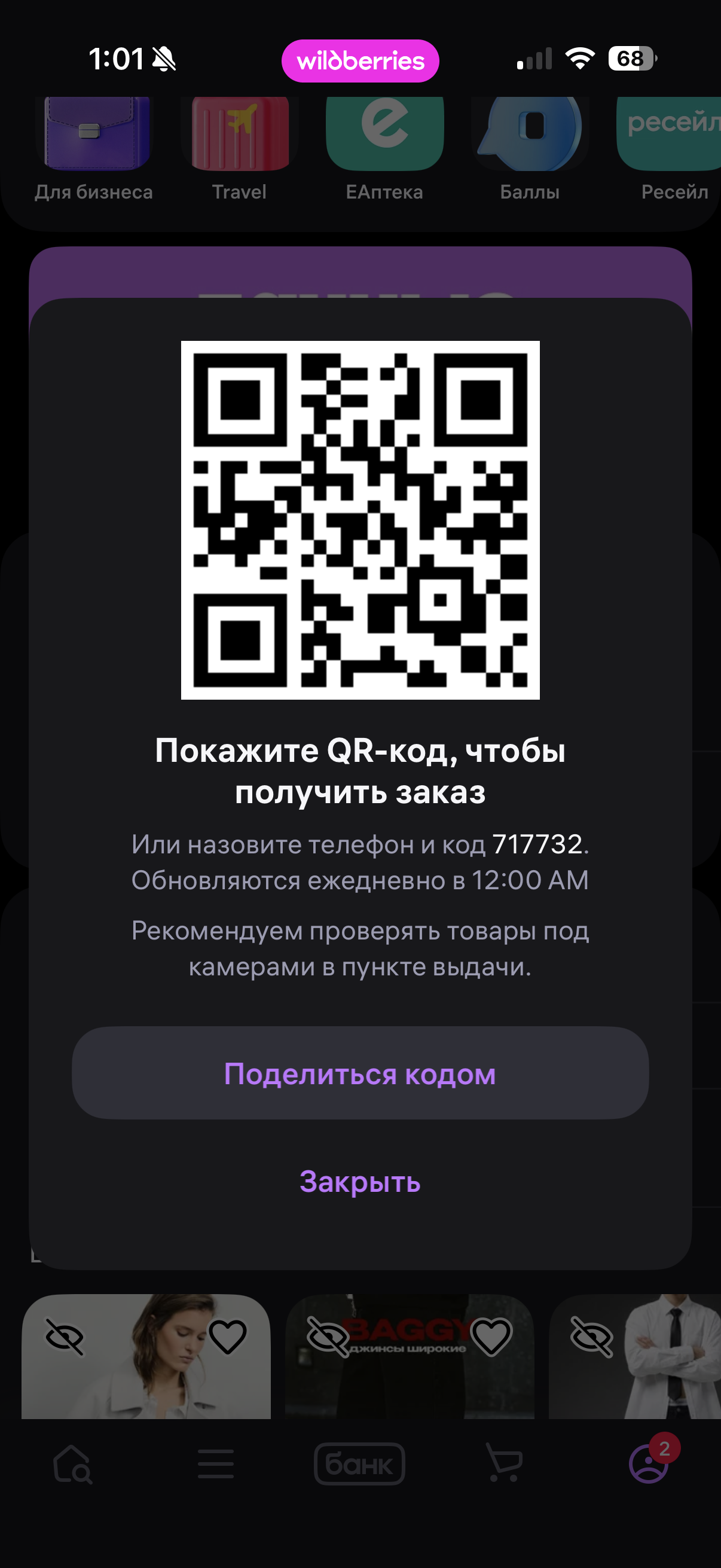Image resolution: width=721 pixels, height=1568 pixels.
Task: Tap the Поделиться кодом button
Action: (360, 1073)
